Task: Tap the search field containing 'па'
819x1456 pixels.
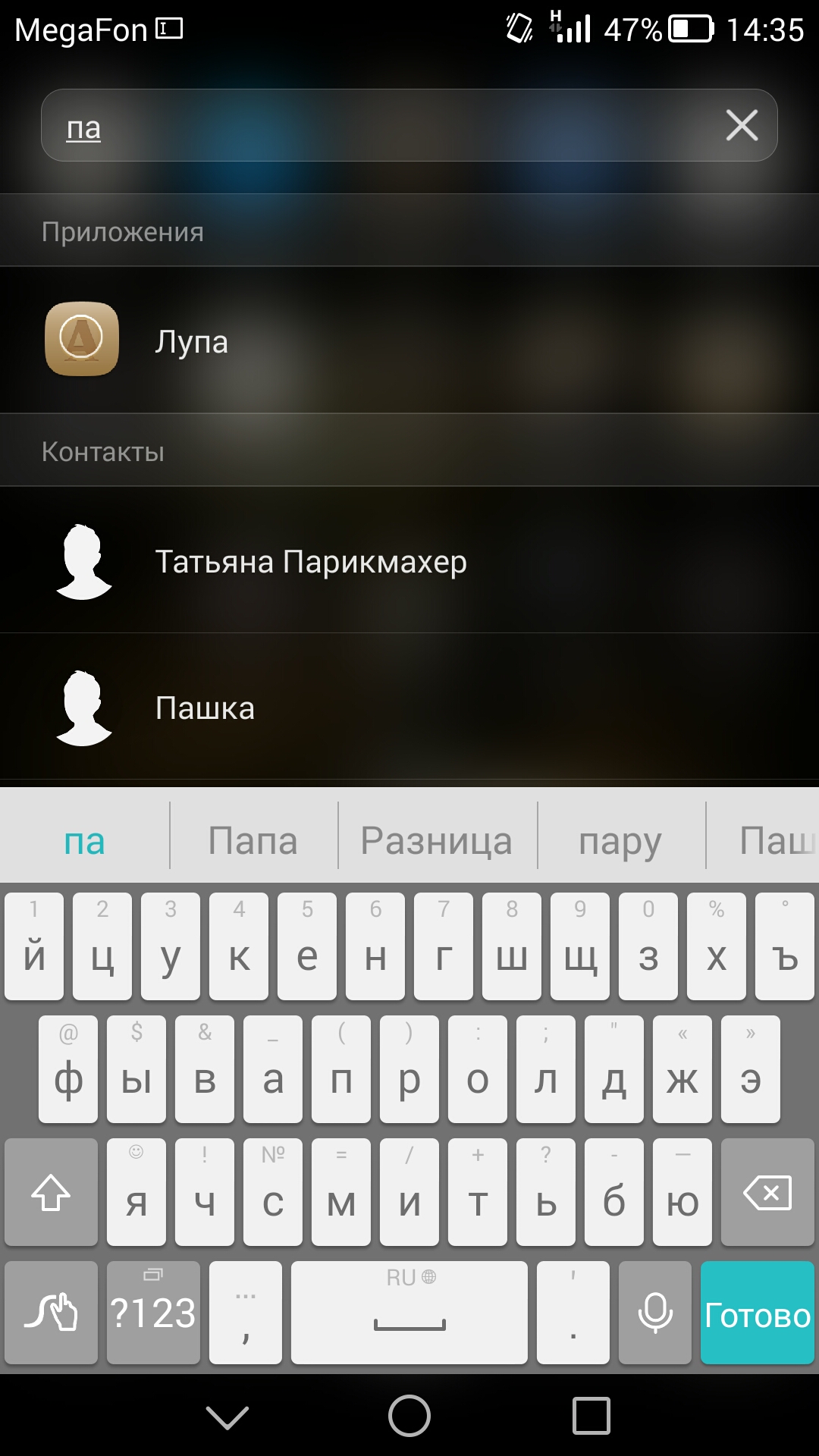Action: coord(379,126)
